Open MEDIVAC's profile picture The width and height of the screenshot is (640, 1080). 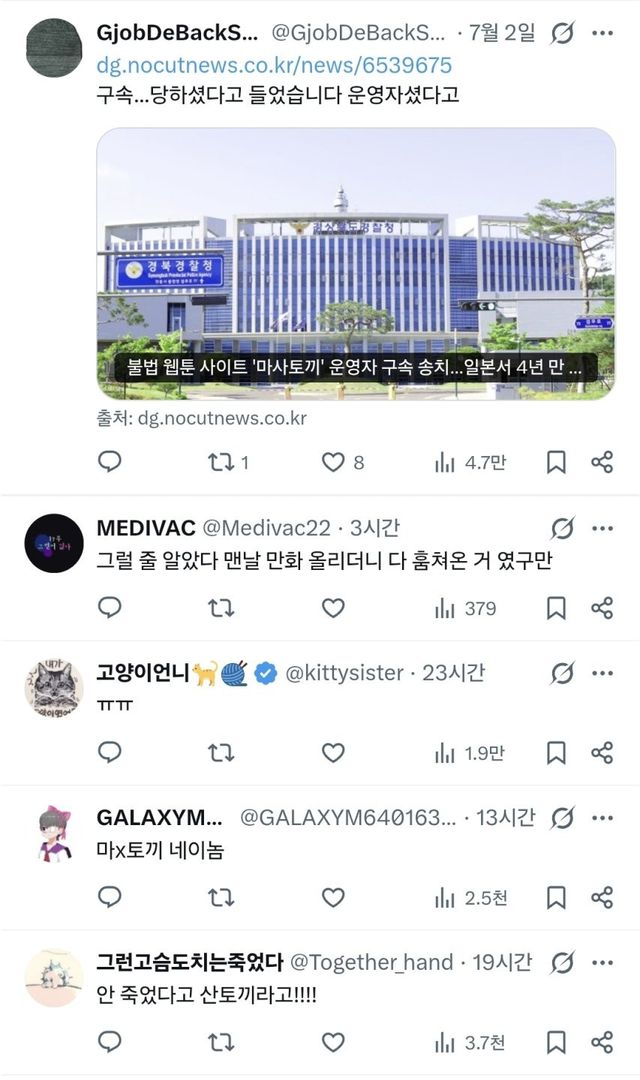[54, 543]
